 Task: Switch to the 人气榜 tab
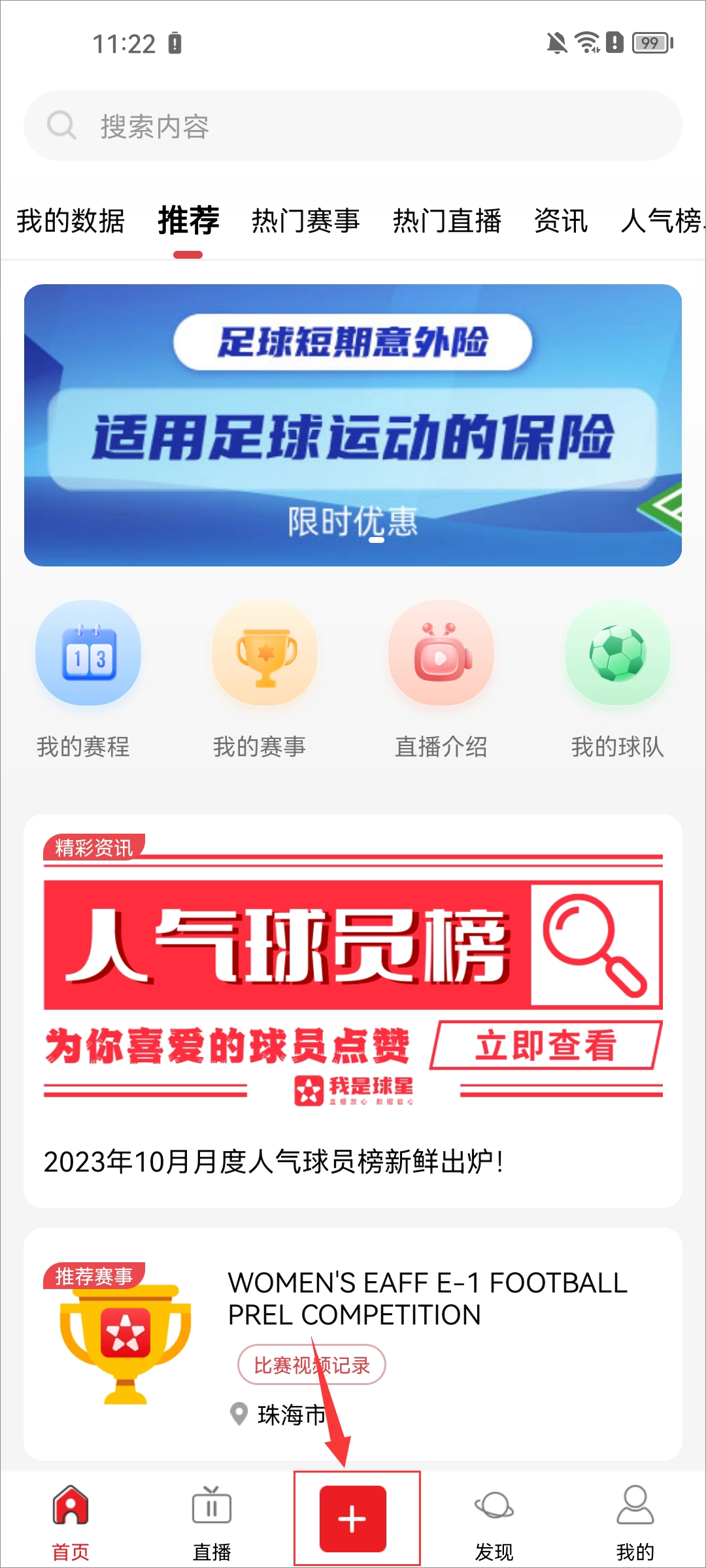coord(660,221)
